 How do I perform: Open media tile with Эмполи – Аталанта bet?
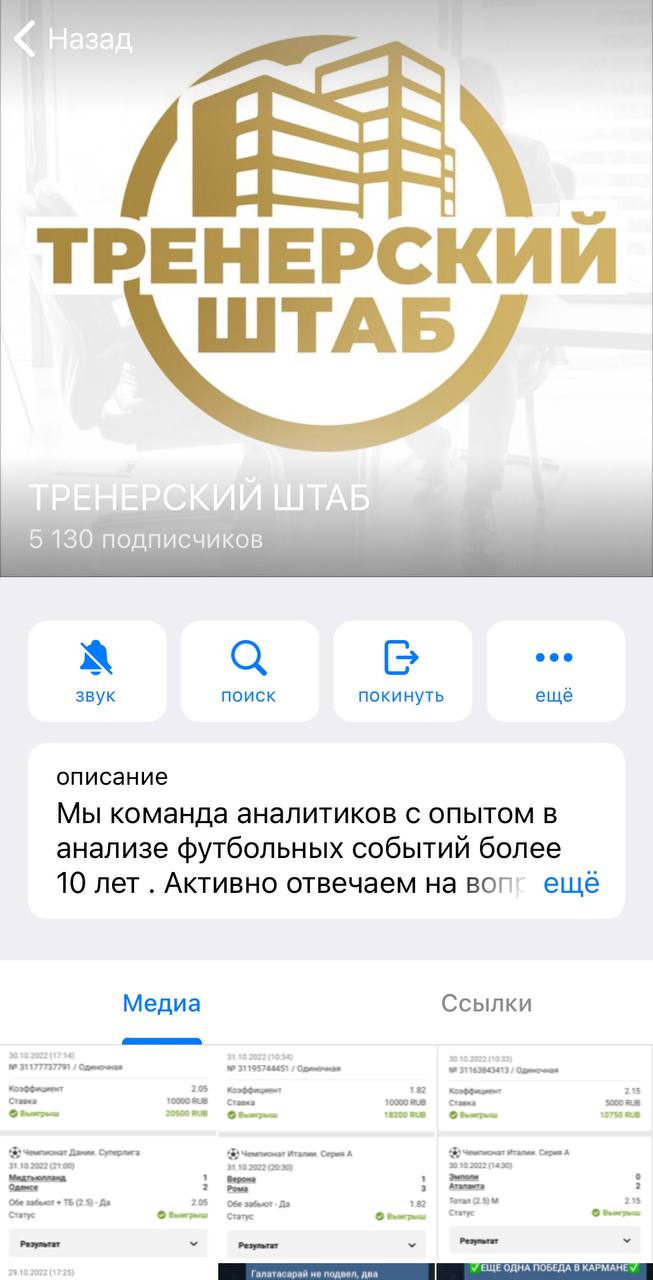545,1150
